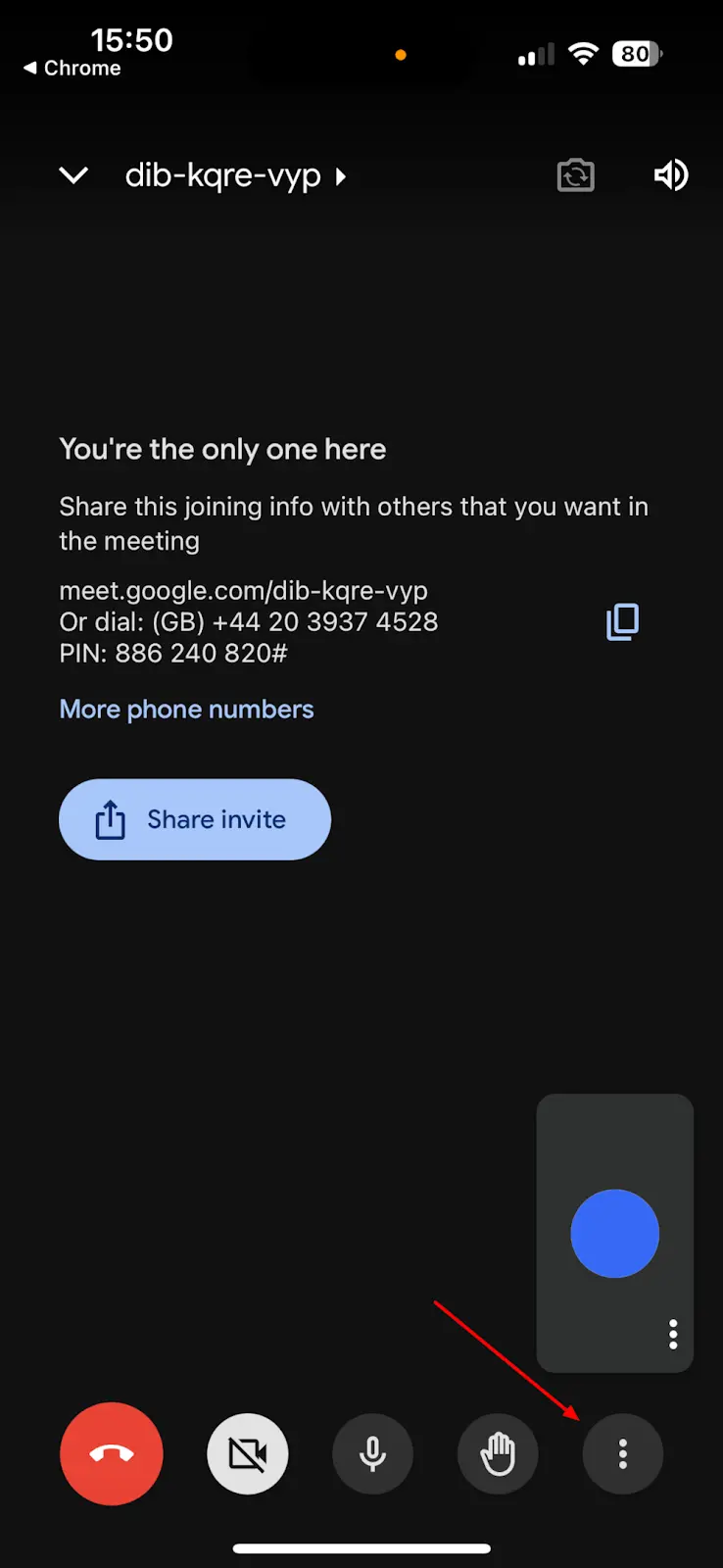The image size is (723, 1568).
Task: Return to Chrome via status bar back link
Action: tap(72, 69)
